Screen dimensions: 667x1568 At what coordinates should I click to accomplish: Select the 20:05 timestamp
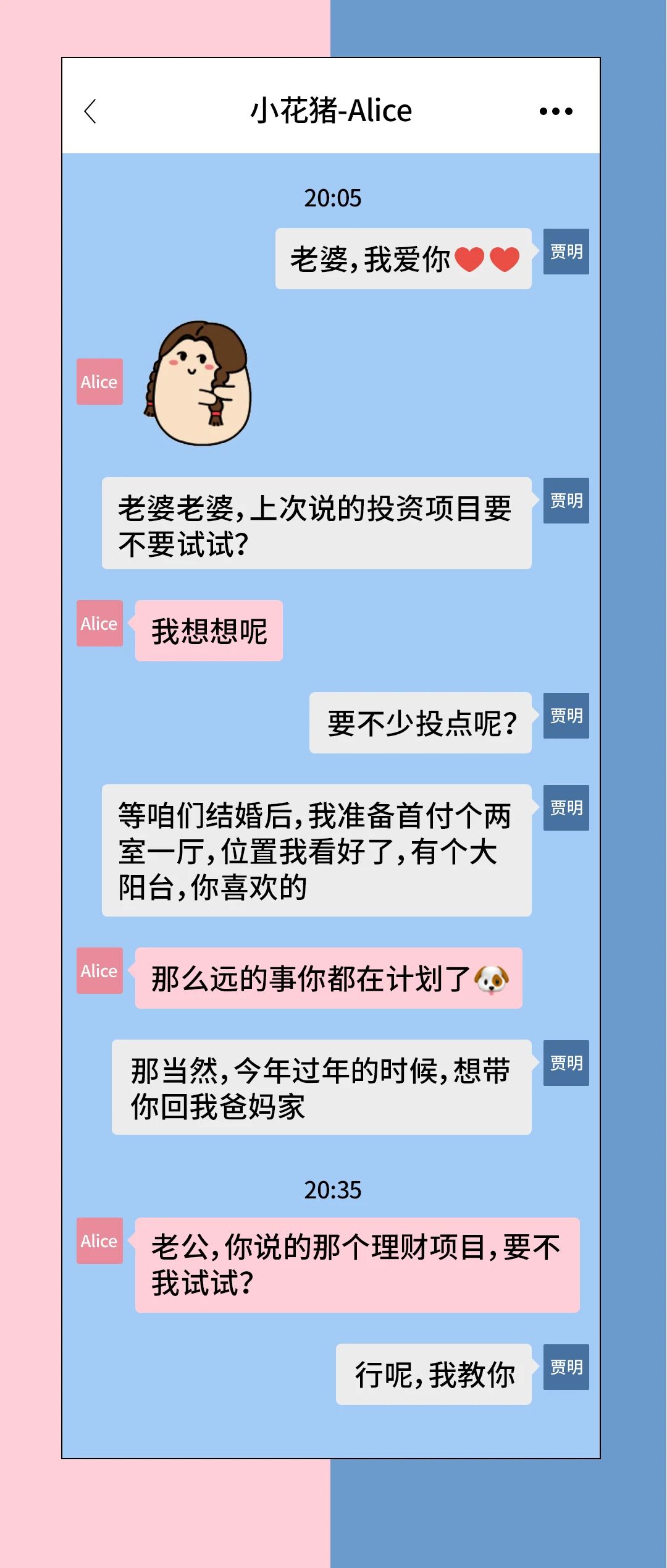coord(332,199)
